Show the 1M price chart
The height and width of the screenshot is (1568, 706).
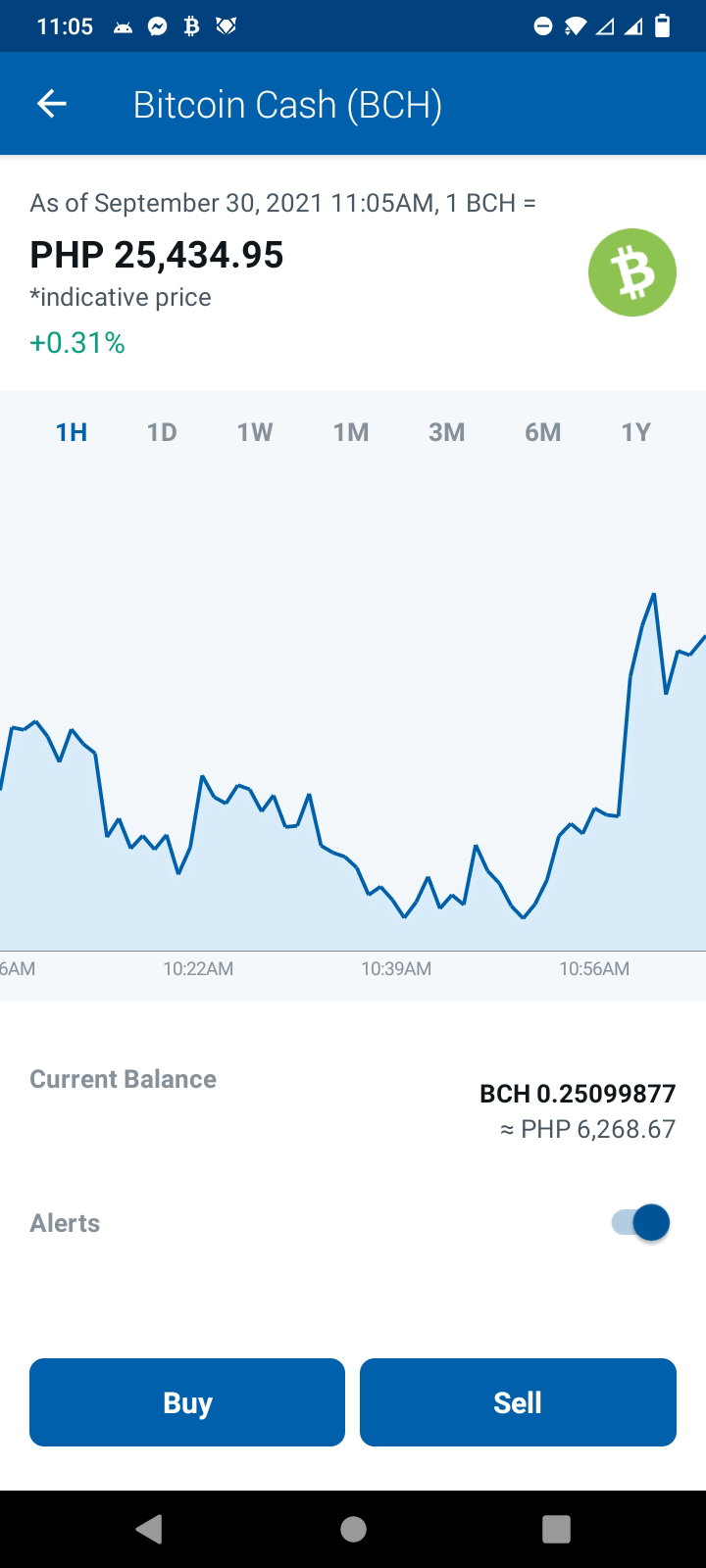coord(351,432)
